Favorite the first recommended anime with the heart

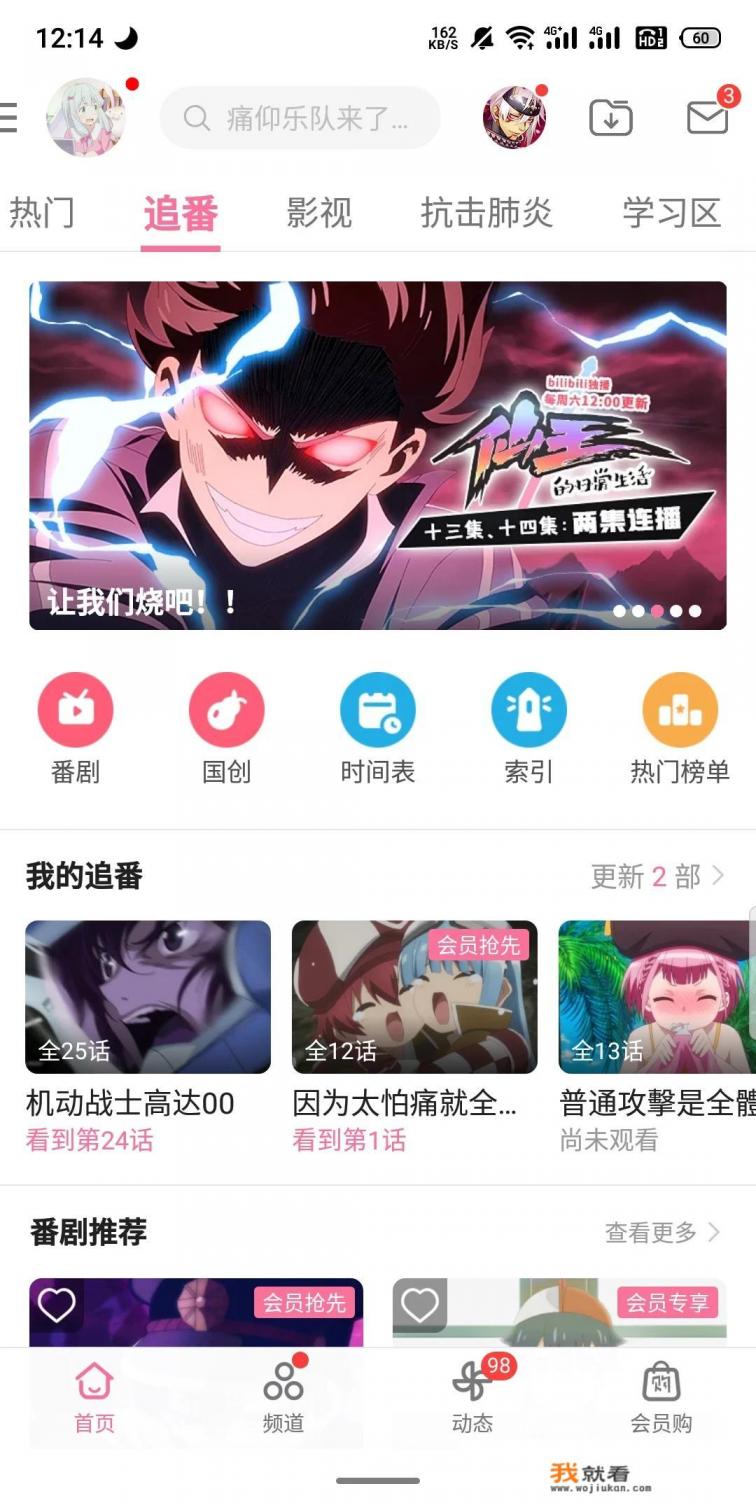click(x=57, y=1302)
